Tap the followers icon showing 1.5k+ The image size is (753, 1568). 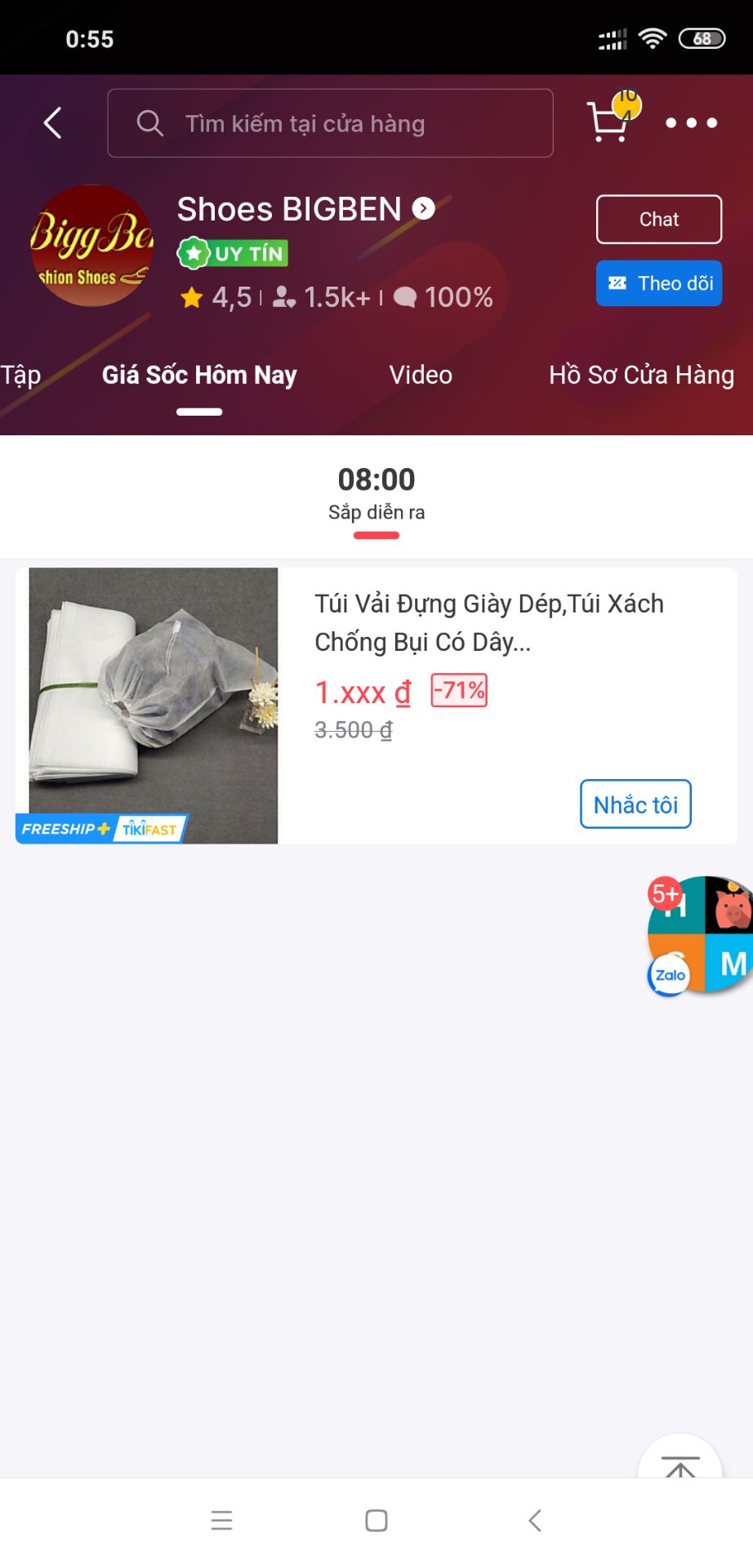284,297
